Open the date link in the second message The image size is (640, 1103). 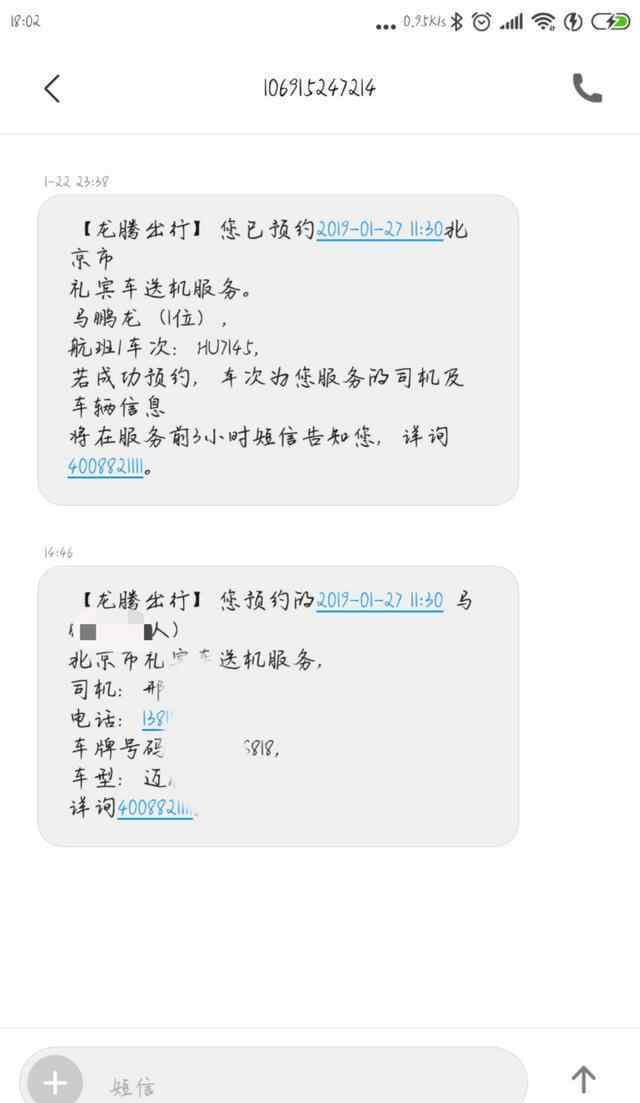(x=380, y=601)
